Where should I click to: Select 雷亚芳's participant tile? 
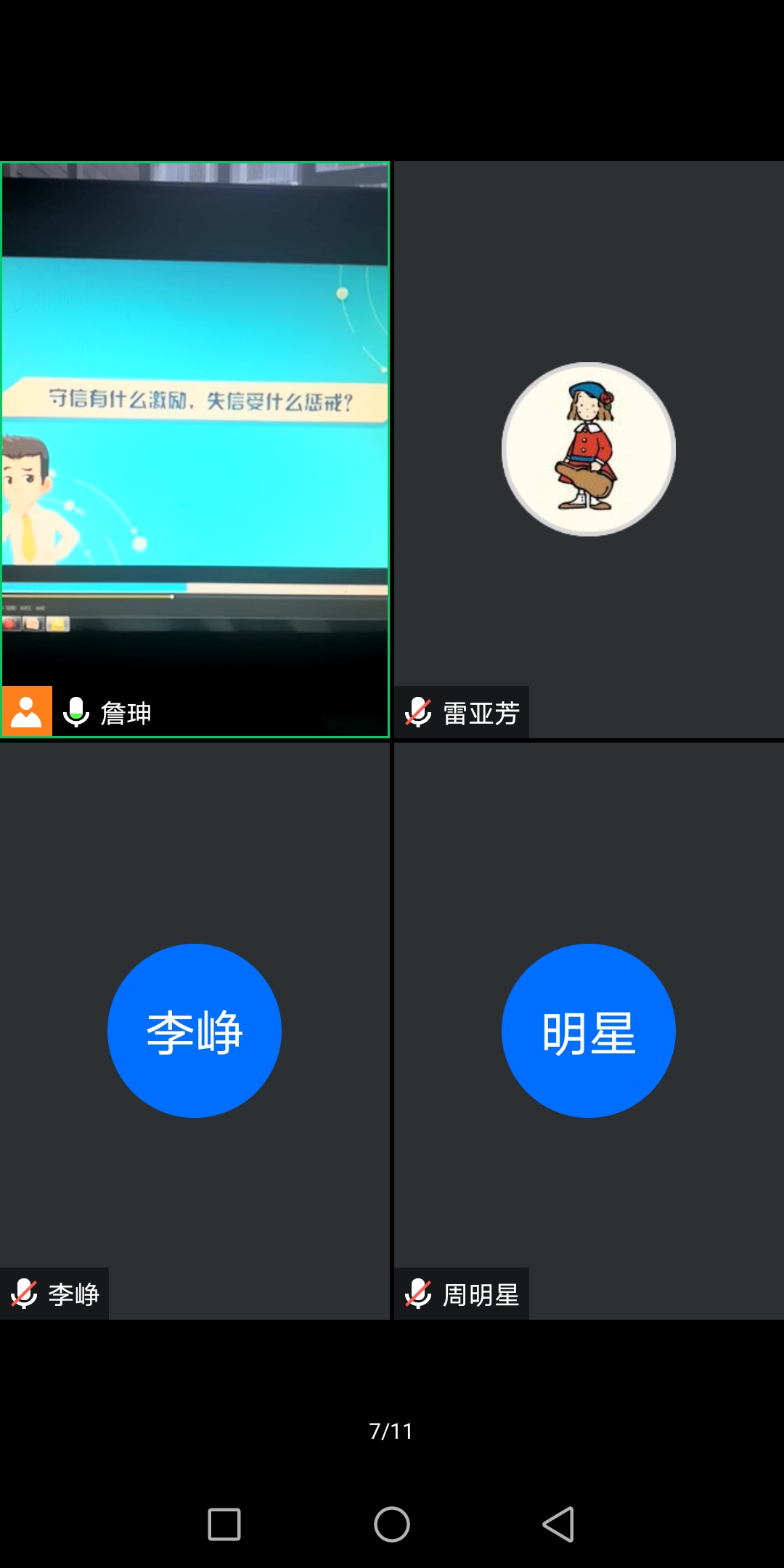pos(588,449)
